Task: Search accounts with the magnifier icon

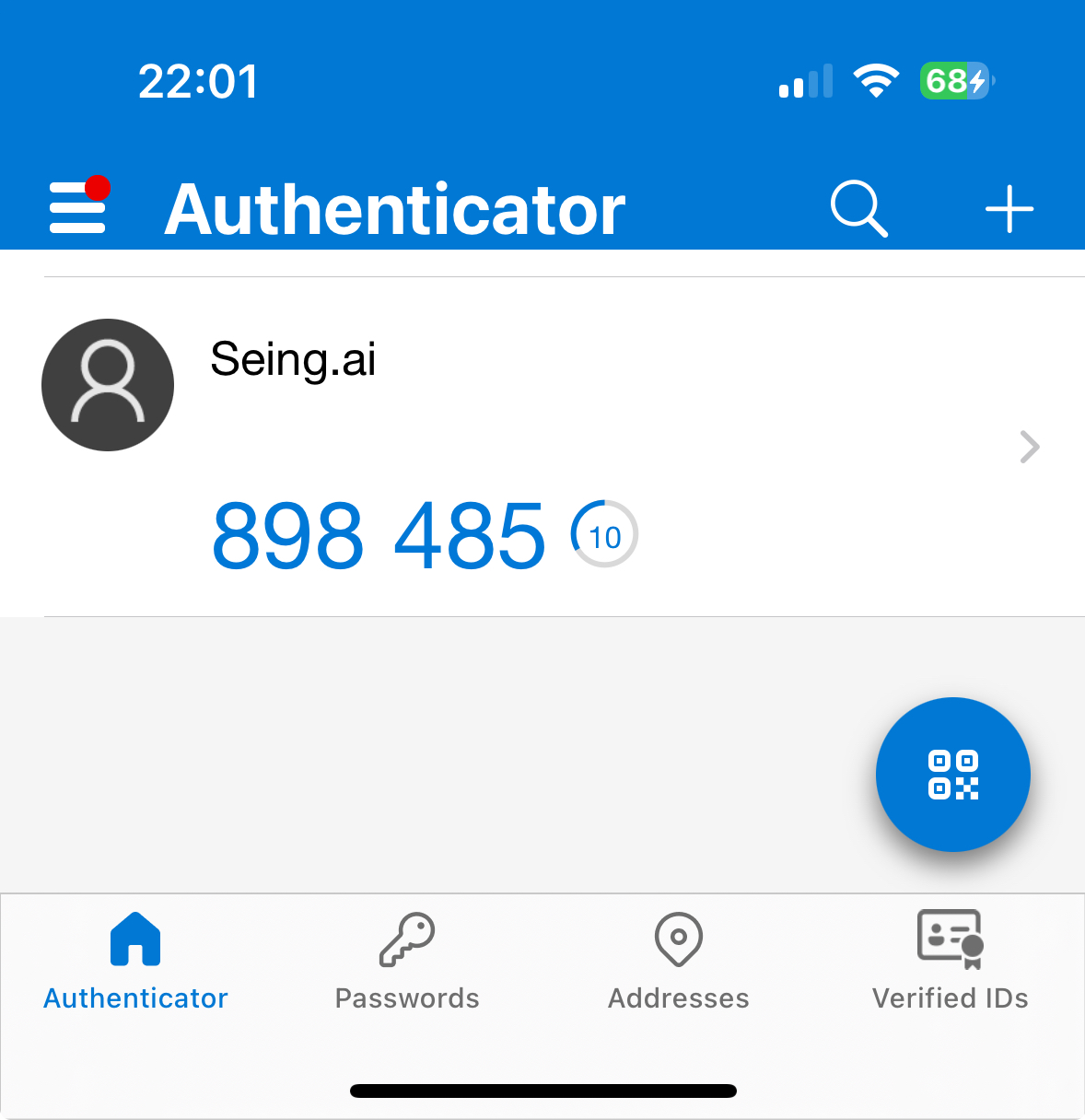Action: (858, 208)
